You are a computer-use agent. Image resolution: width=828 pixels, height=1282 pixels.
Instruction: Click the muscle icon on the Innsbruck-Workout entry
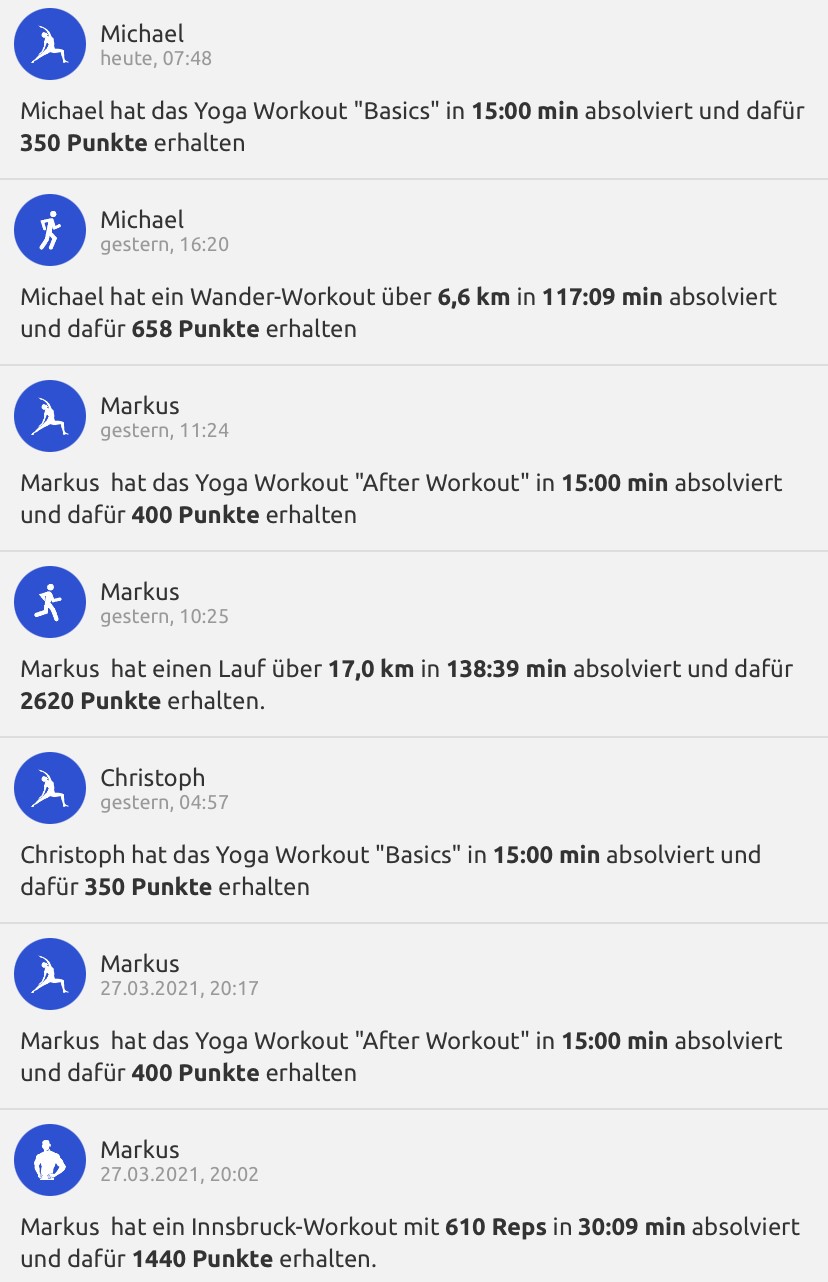(50, 1160)
